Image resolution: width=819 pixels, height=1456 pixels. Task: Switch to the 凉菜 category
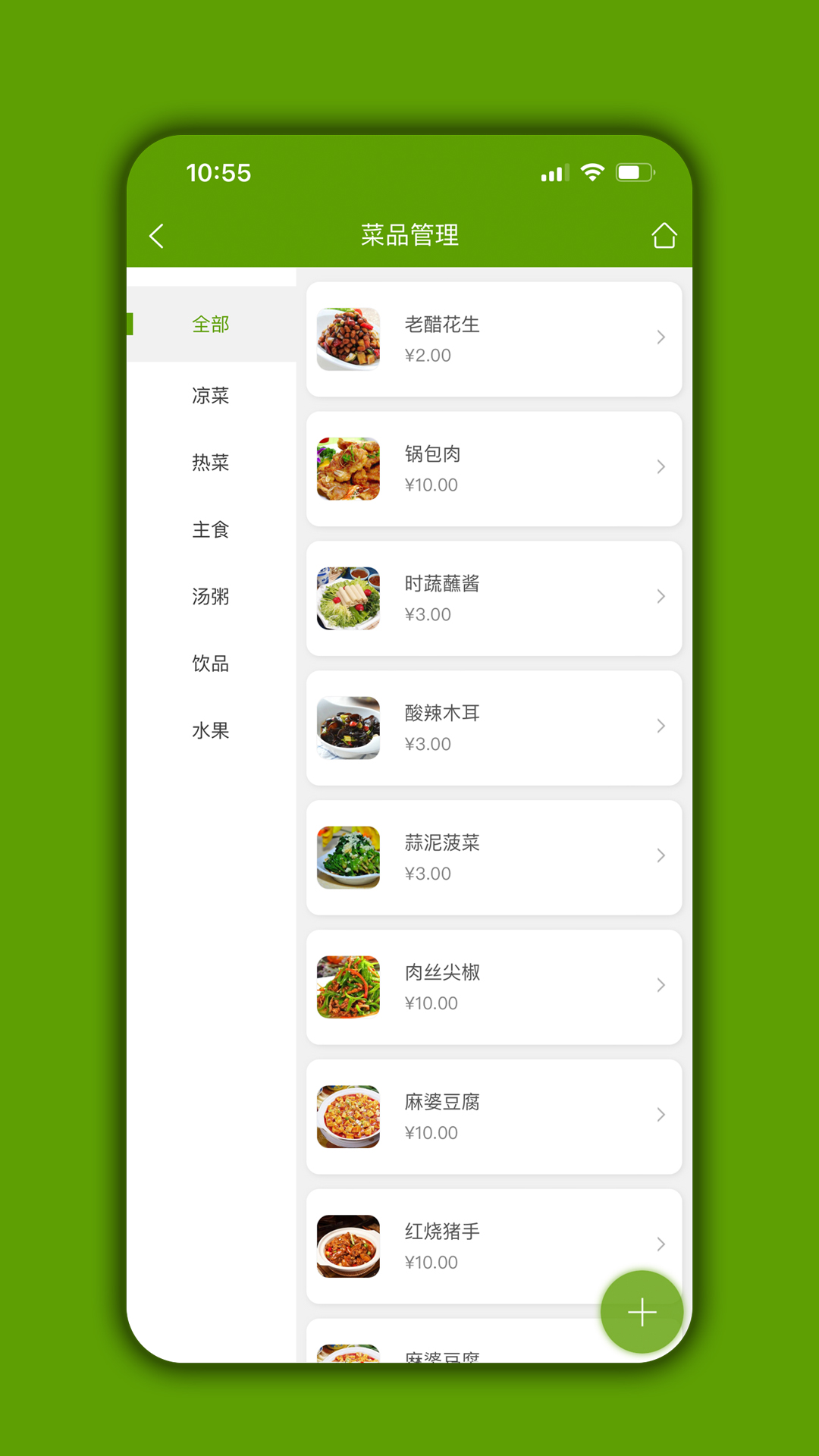pyautogui.click(x=212, y=396)
